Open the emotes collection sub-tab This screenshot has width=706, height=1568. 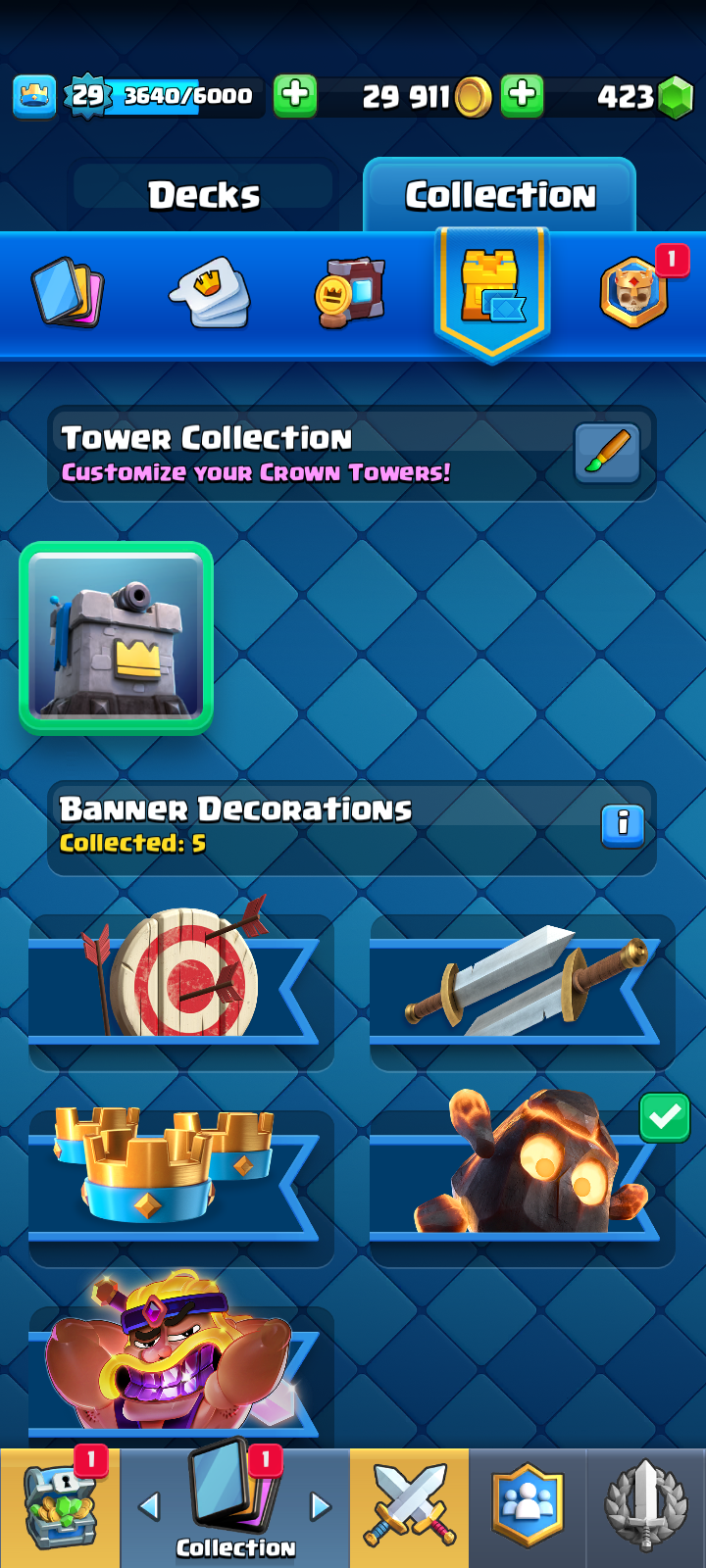[x=211, y=292]
